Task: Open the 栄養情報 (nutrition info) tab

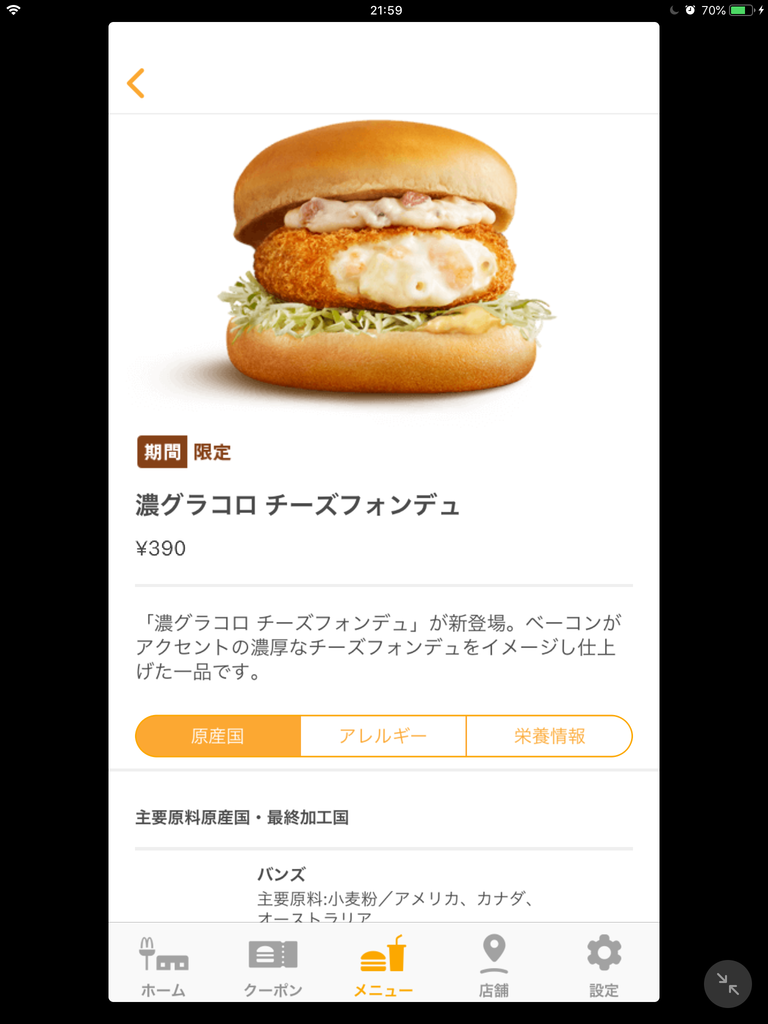Action: [x=549, y=736]
